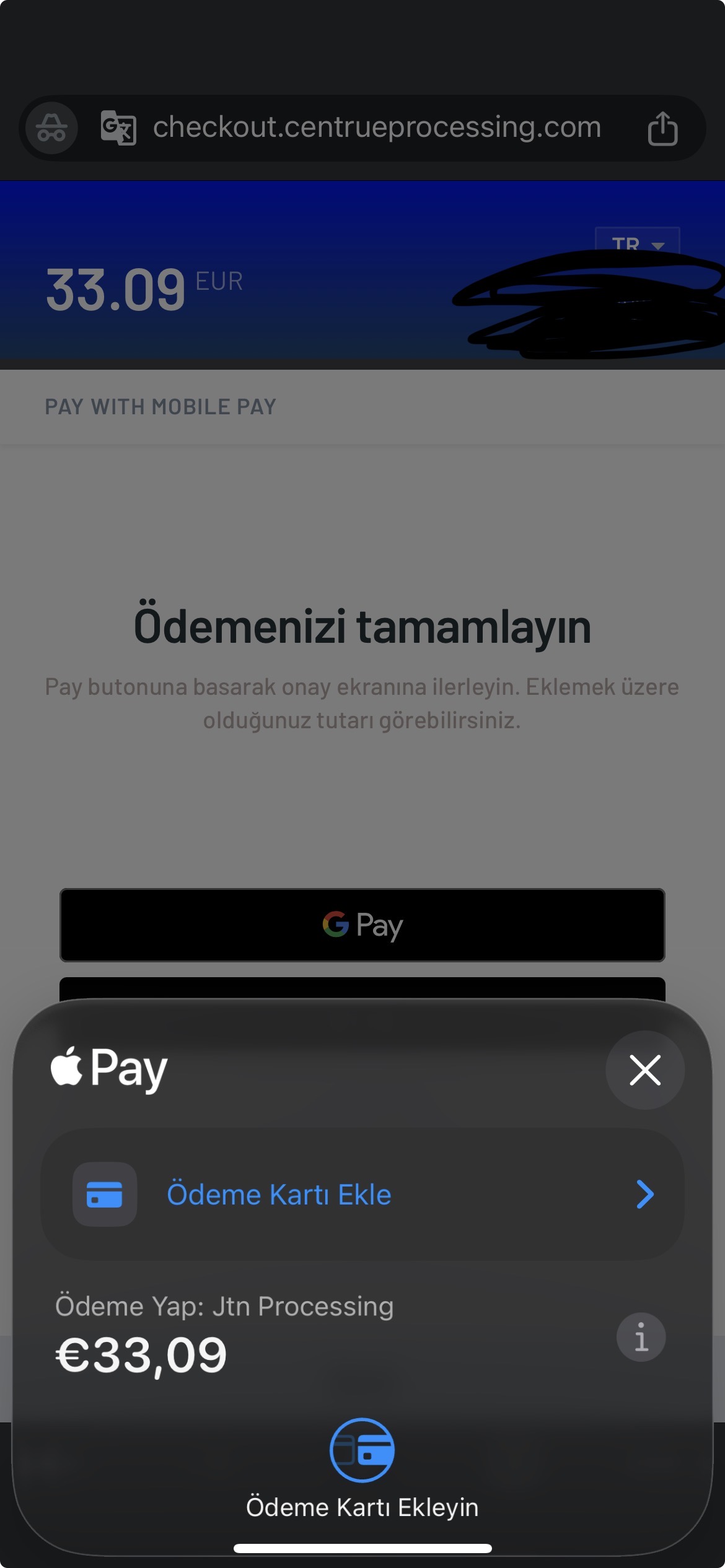Share the checkout page
This screenshot has height=1568, width=725.
point(662,128)
